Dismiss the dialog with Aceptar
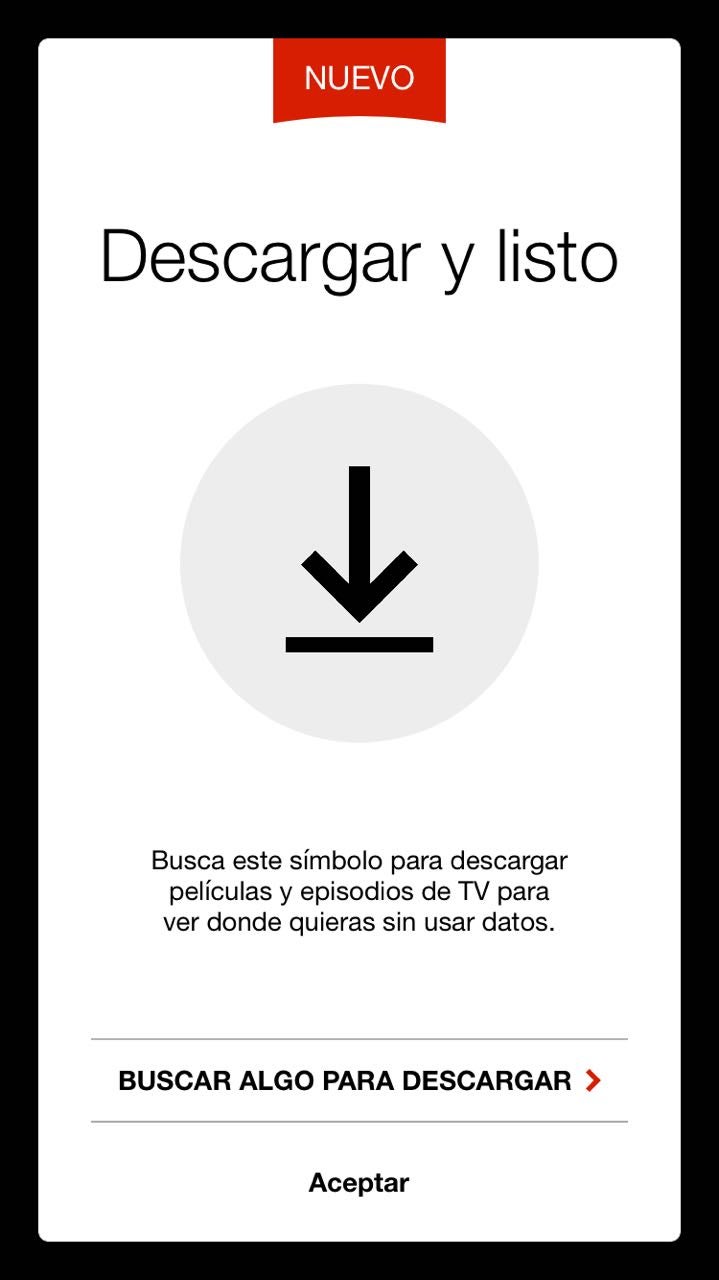 pos(359,1183)
